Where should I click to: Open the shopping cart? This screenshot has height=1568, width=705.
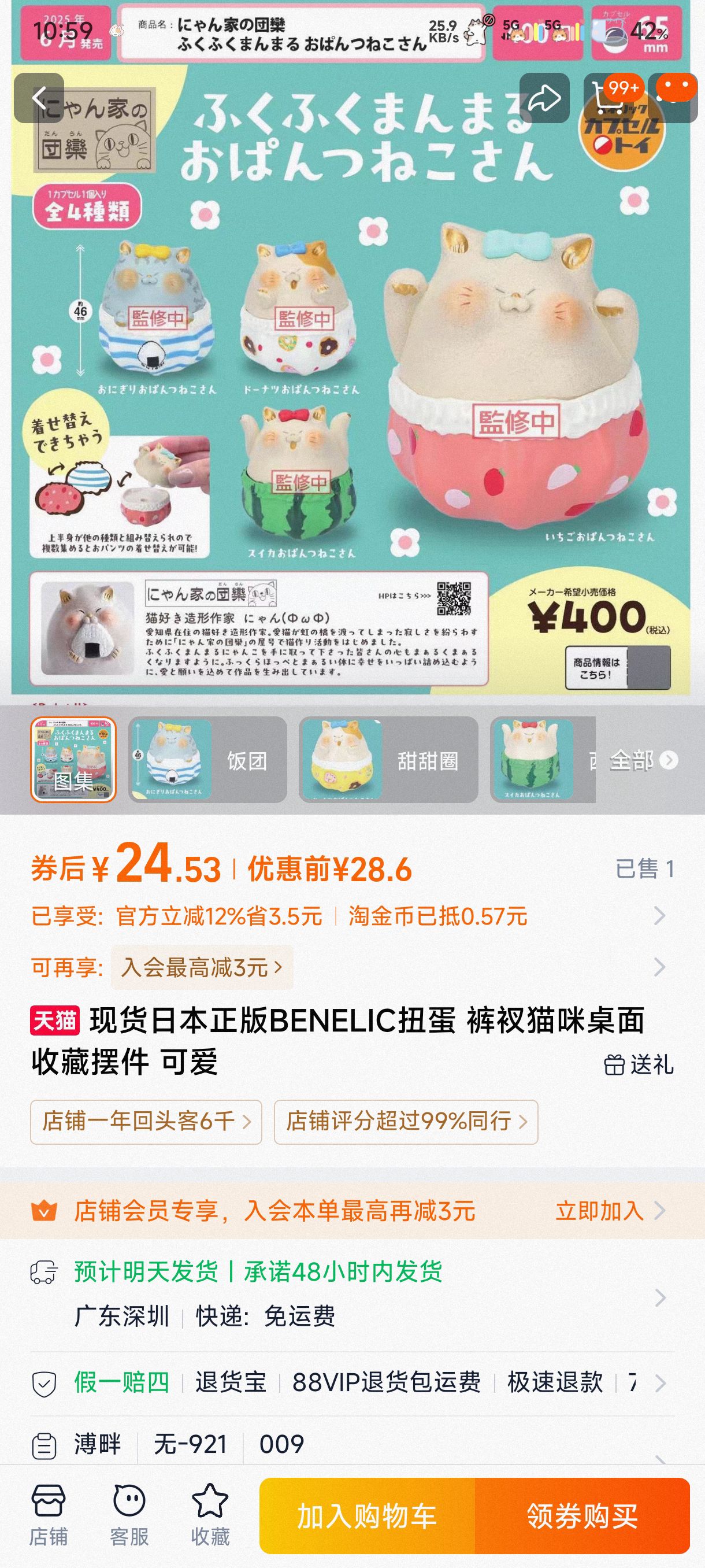pyautogui.click(x=611, y=98)
